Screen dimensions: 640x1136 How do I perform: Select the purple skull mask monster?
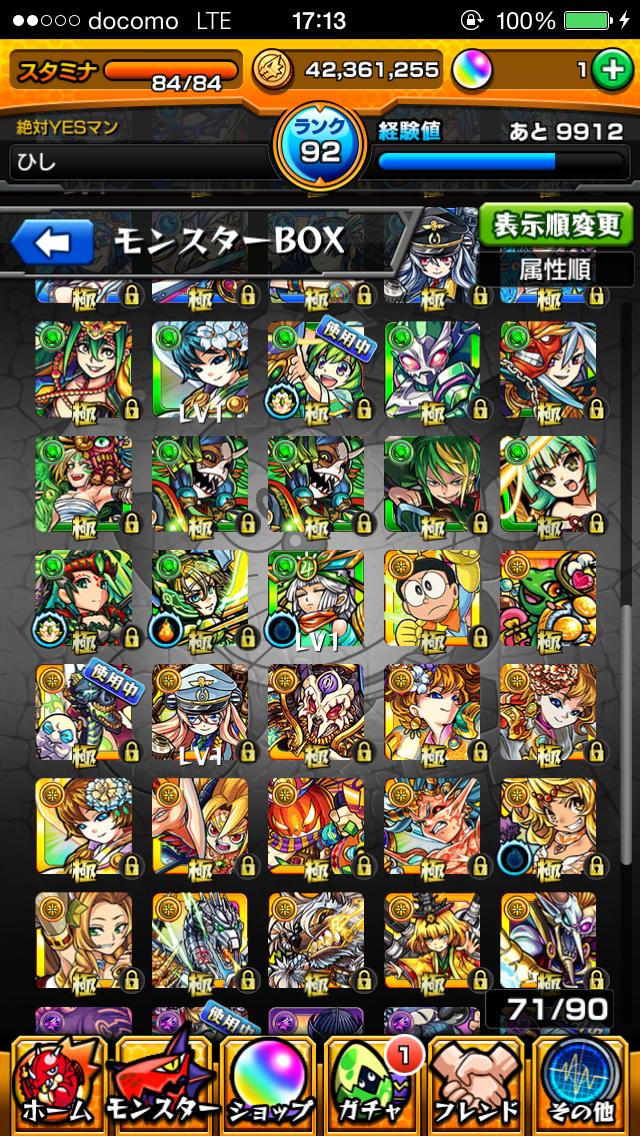[x=316, y=712]
